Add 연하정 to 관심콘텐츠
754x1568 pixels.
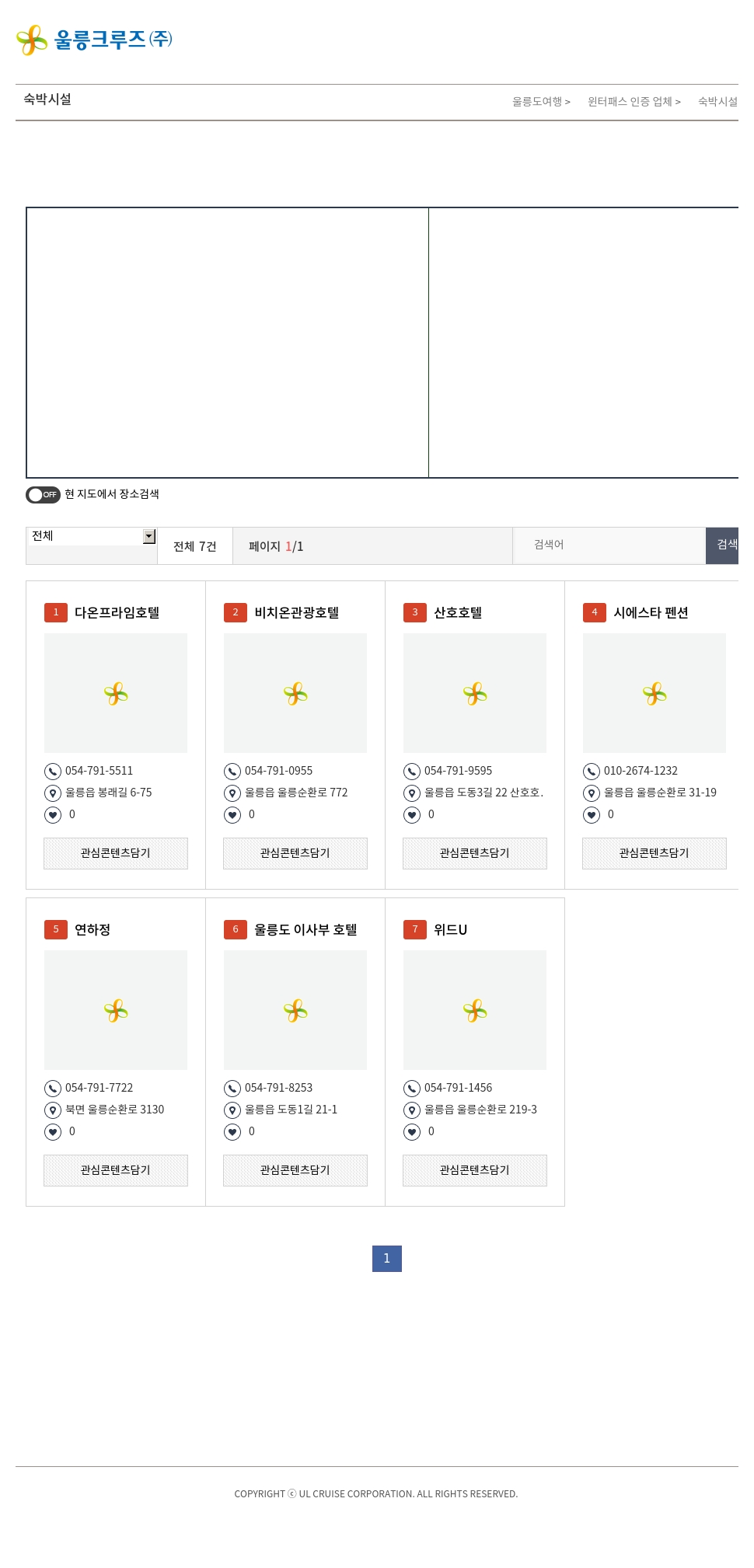(x=116, y=1170)
